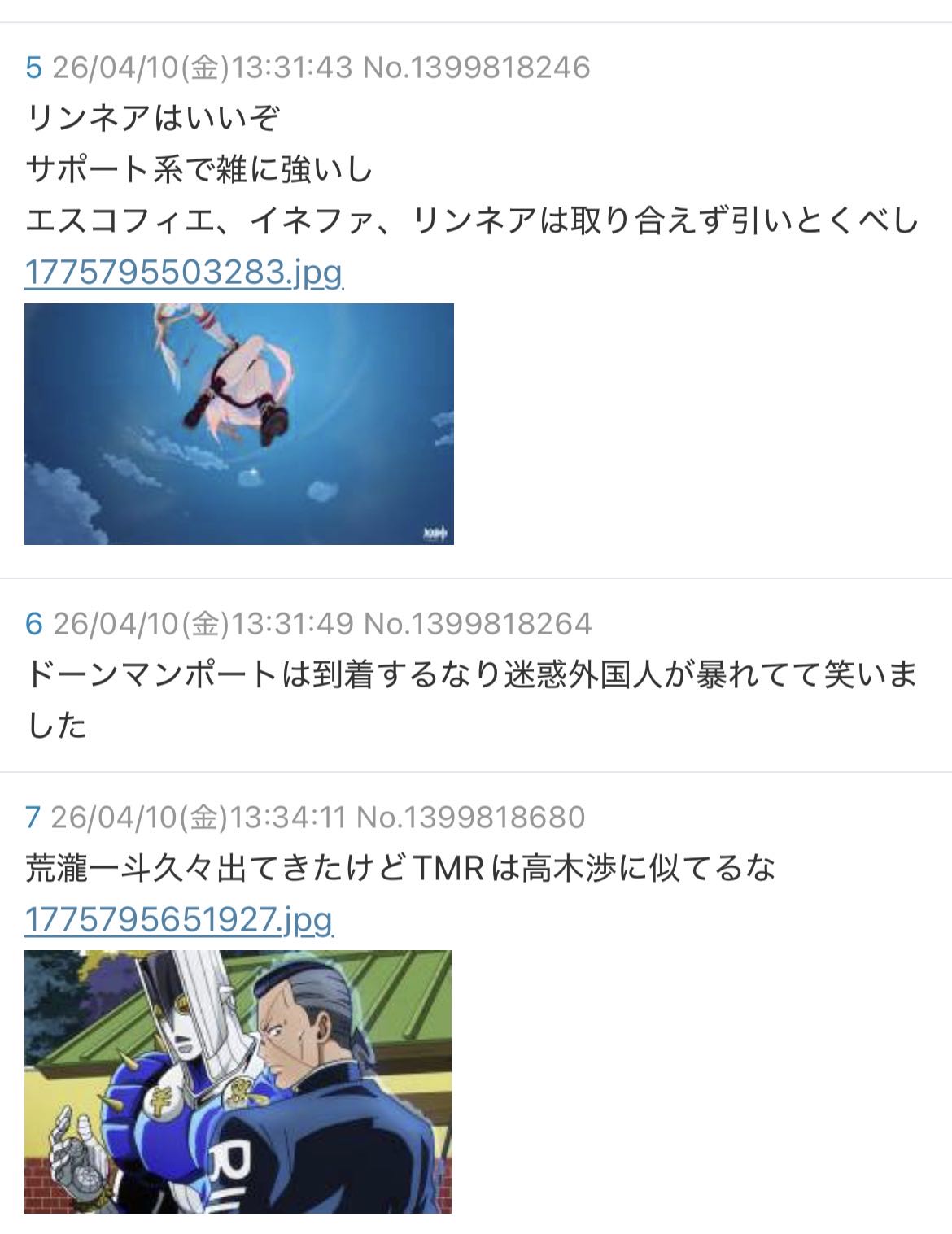
Task: Open image link 1775795503283.jpg
Action: click(x=184, y=272)
